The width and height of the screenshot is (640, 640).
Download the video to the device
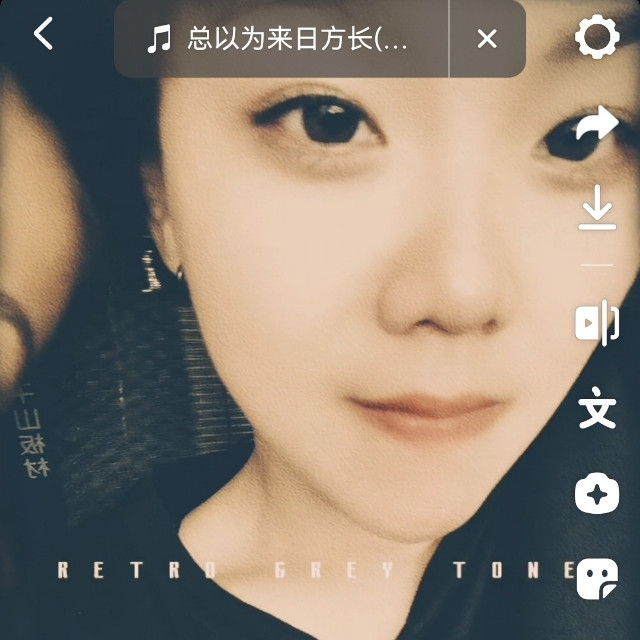[597, 210]
